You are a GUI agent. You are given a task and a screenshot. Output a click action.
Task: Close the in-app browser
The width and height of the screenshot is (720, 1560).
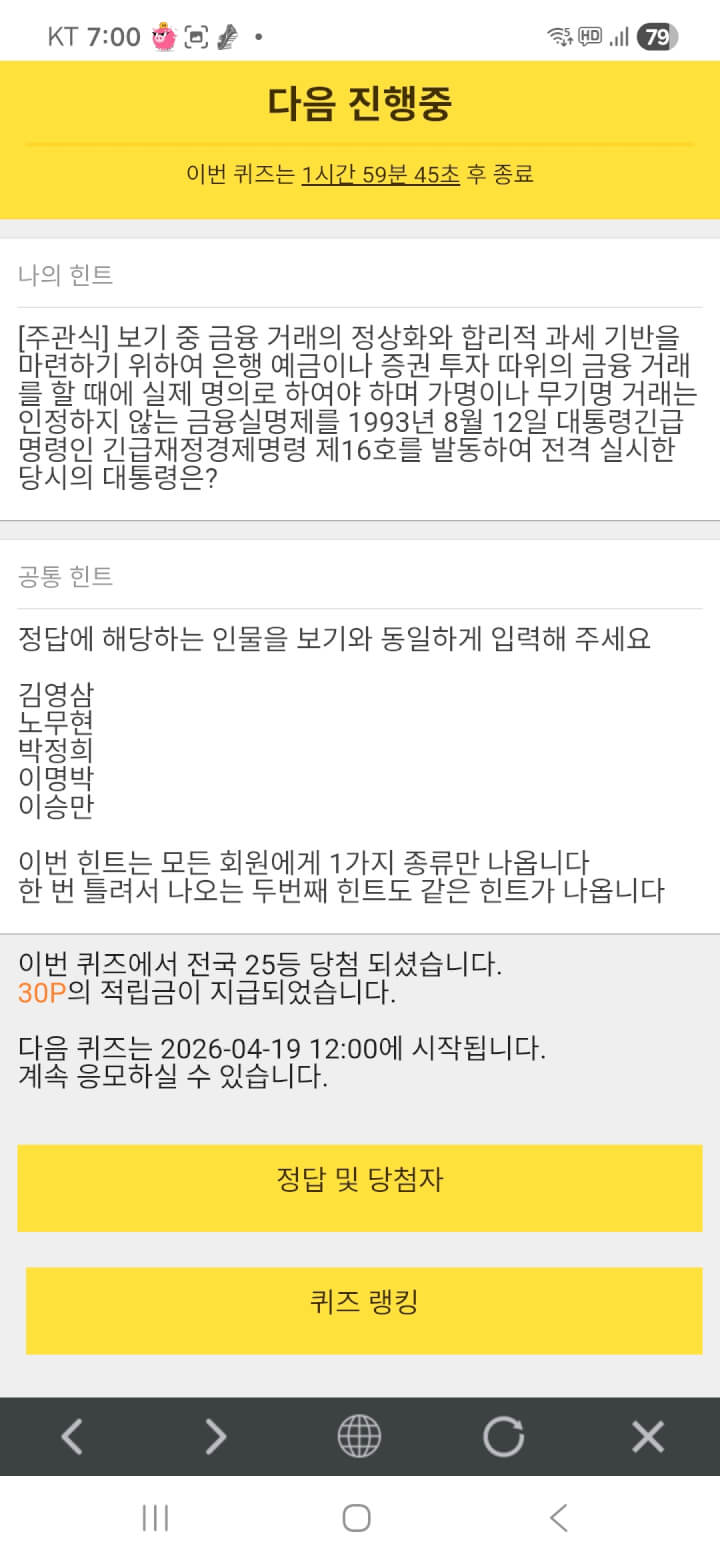coord(648,1437)
